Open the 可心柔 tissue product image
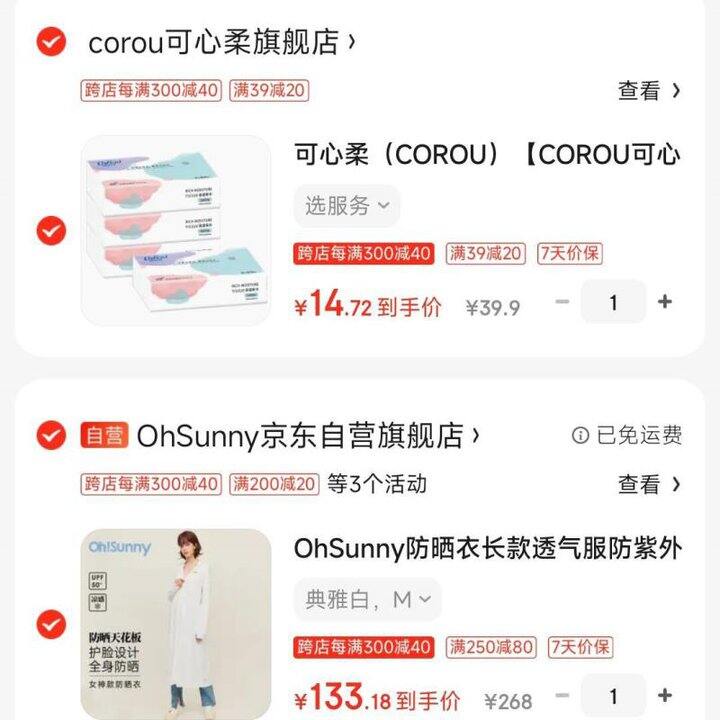720x720 pixels. click(176, 231)
